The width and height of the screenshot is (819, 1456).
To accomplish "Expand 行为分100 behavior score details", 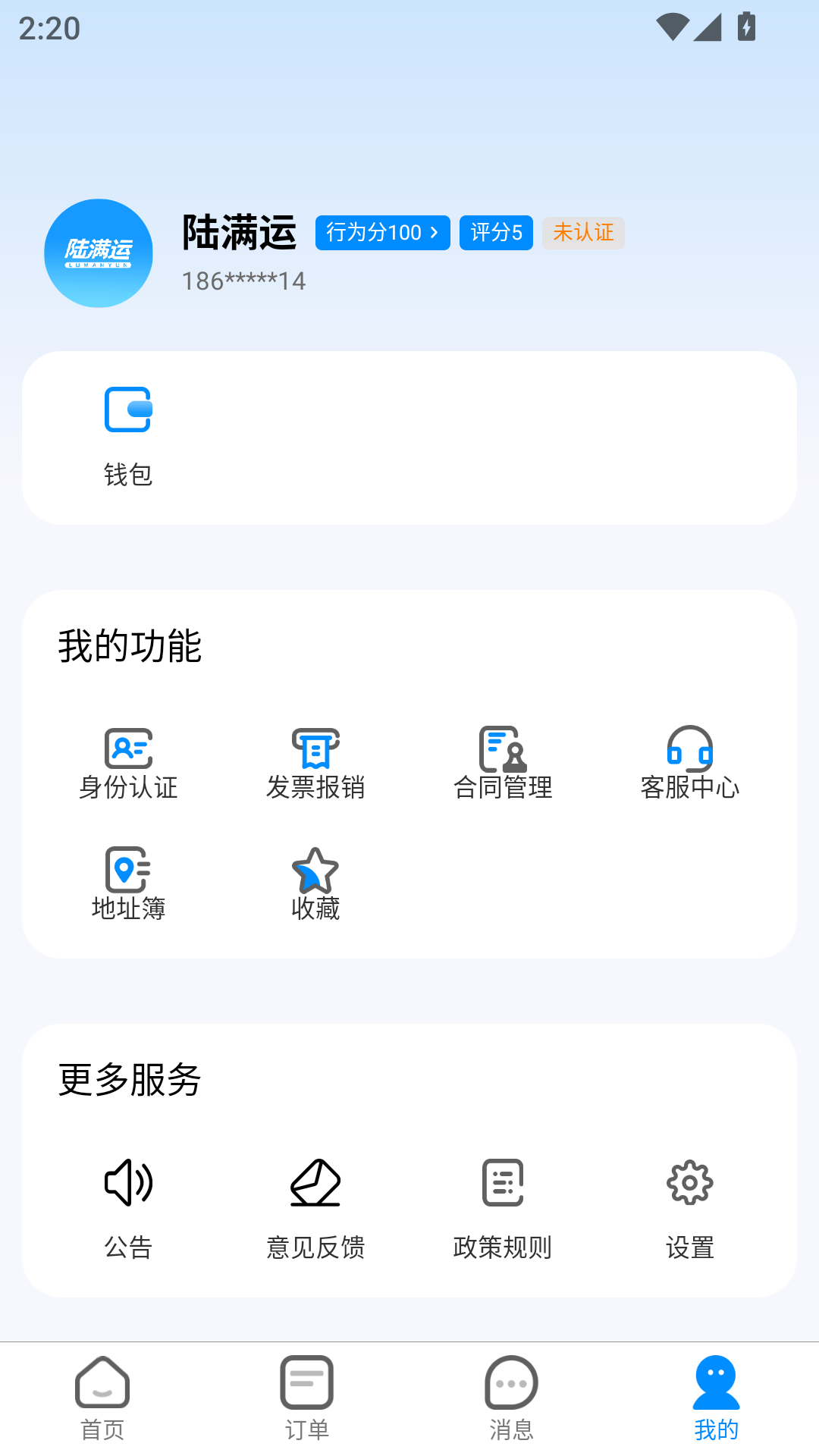I will pyautogui.click(x=381, y=232).
